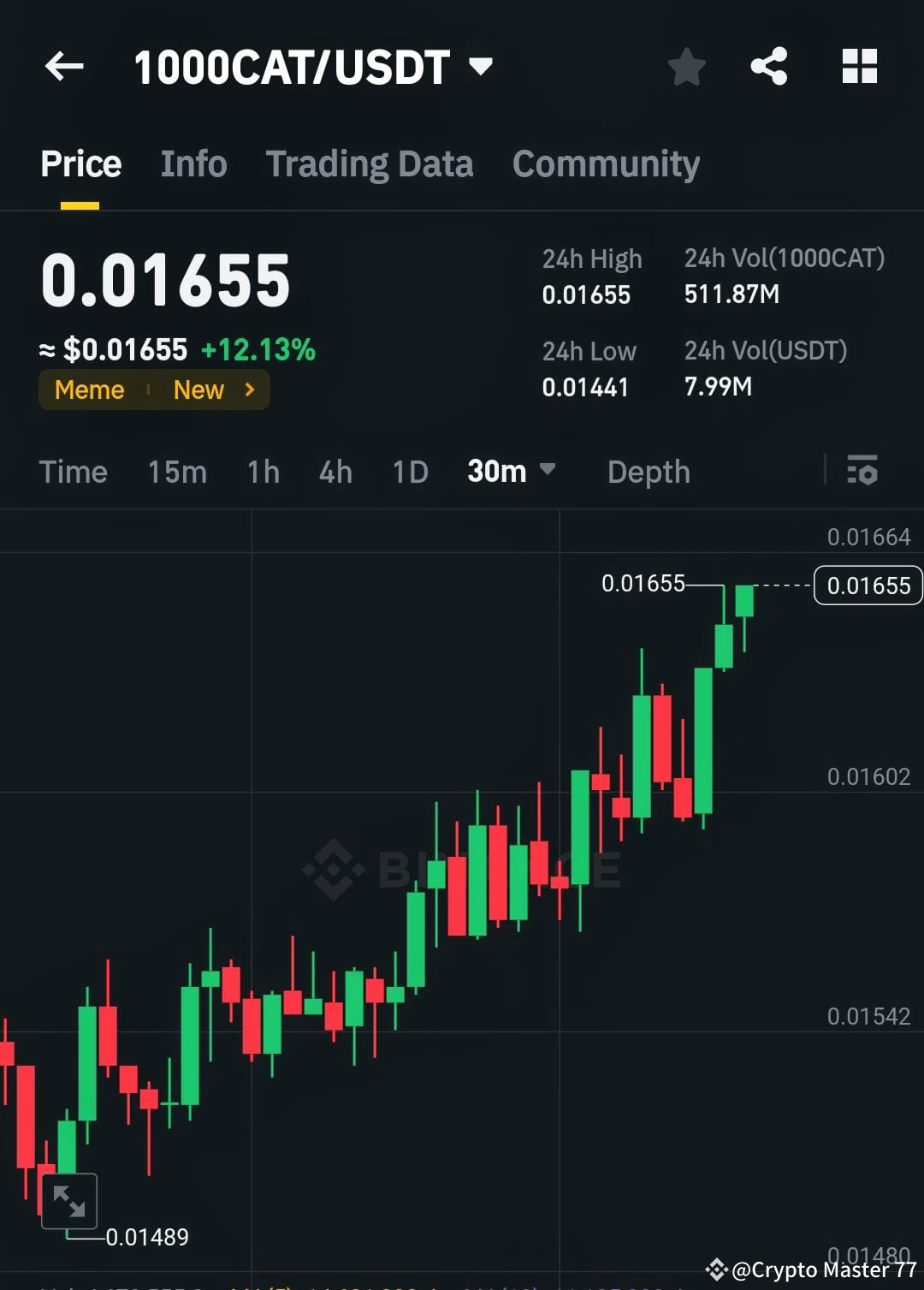Tap the back arrow to exit the chart
The image size is (924, 1290).
tap(63, 66)
